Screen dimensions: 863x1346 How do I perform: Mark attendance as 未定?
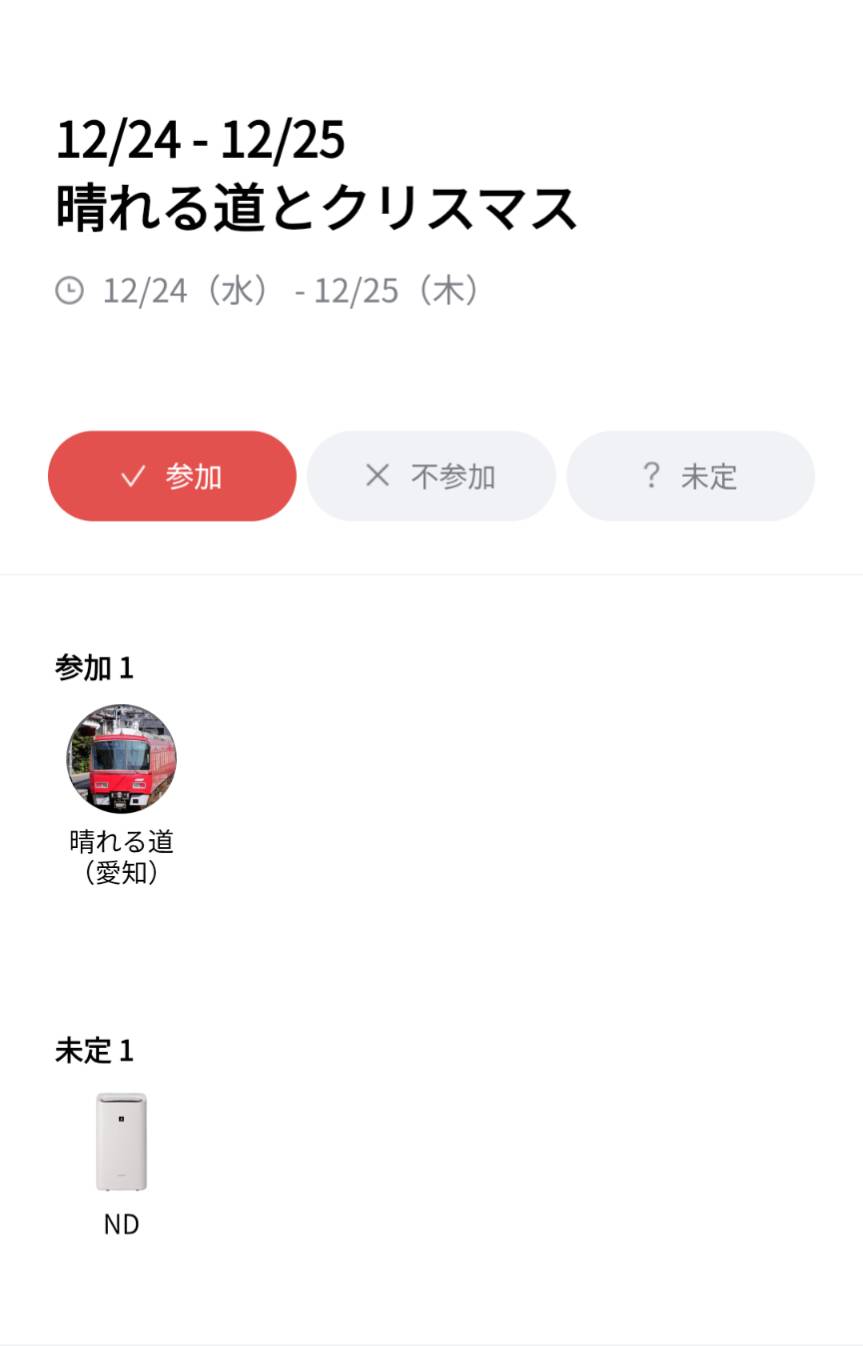tap(690, 476)
